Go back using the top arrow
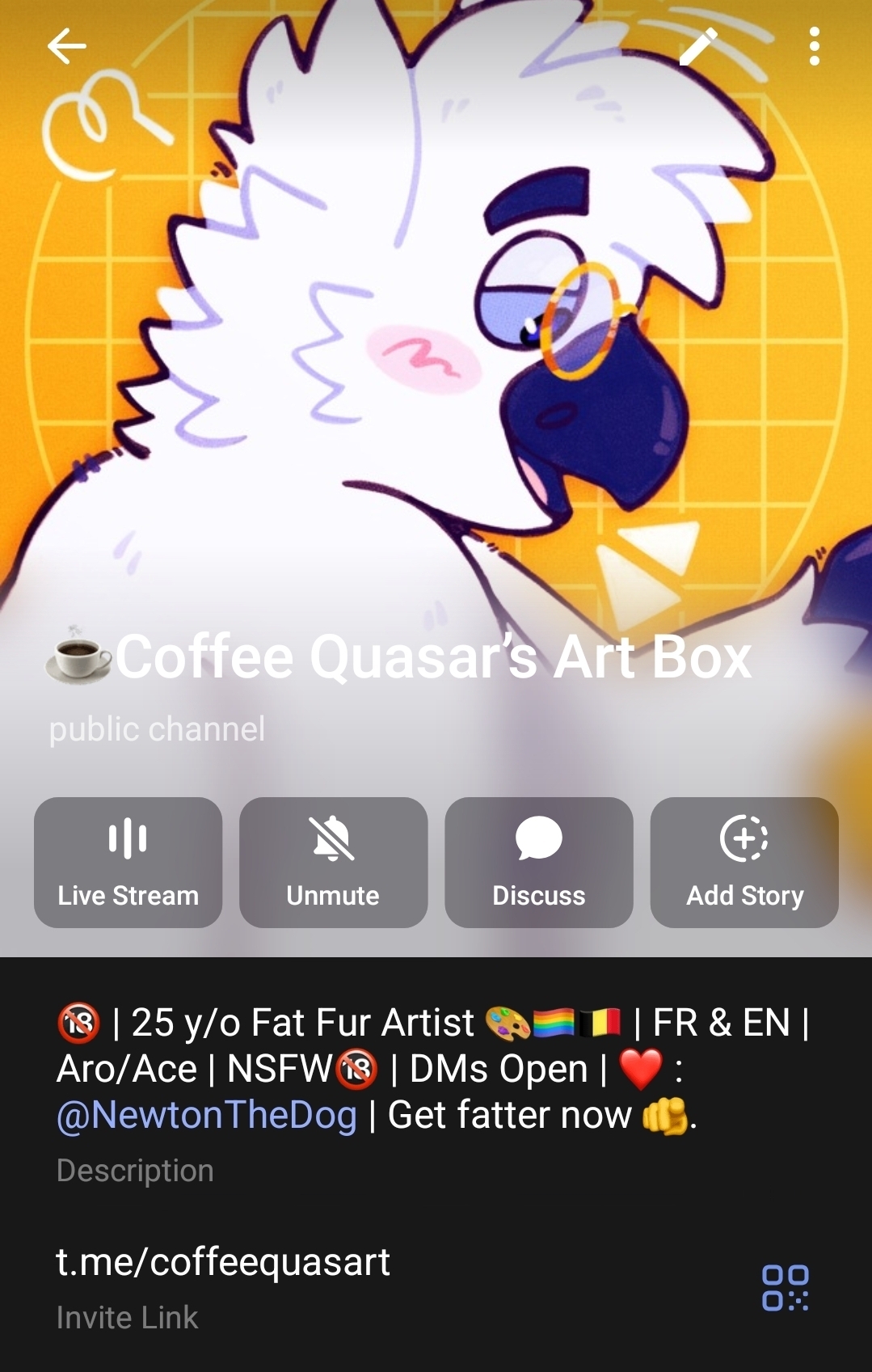Viewport: 872px width, 1372px height. coord(67,46)
